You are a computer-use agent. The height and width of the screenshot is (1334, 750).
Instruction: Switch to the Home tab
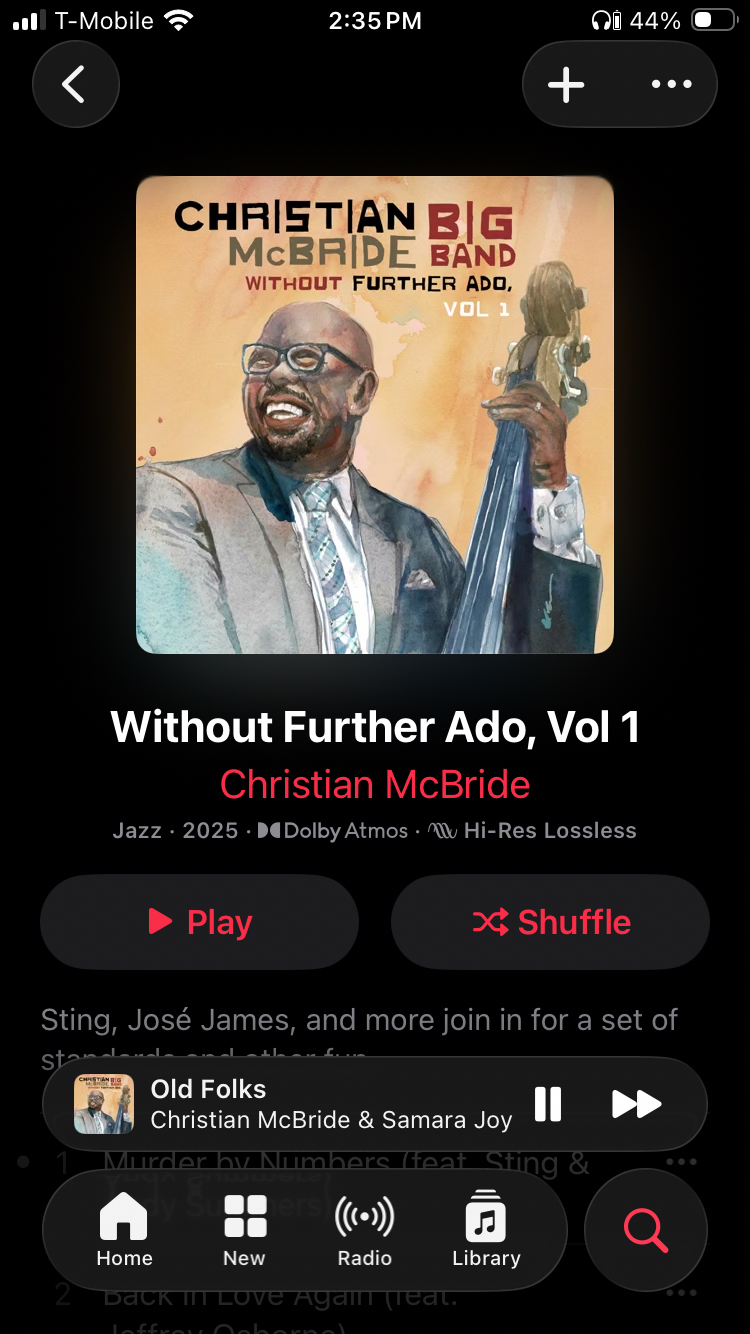click(x=124, y=1230)
